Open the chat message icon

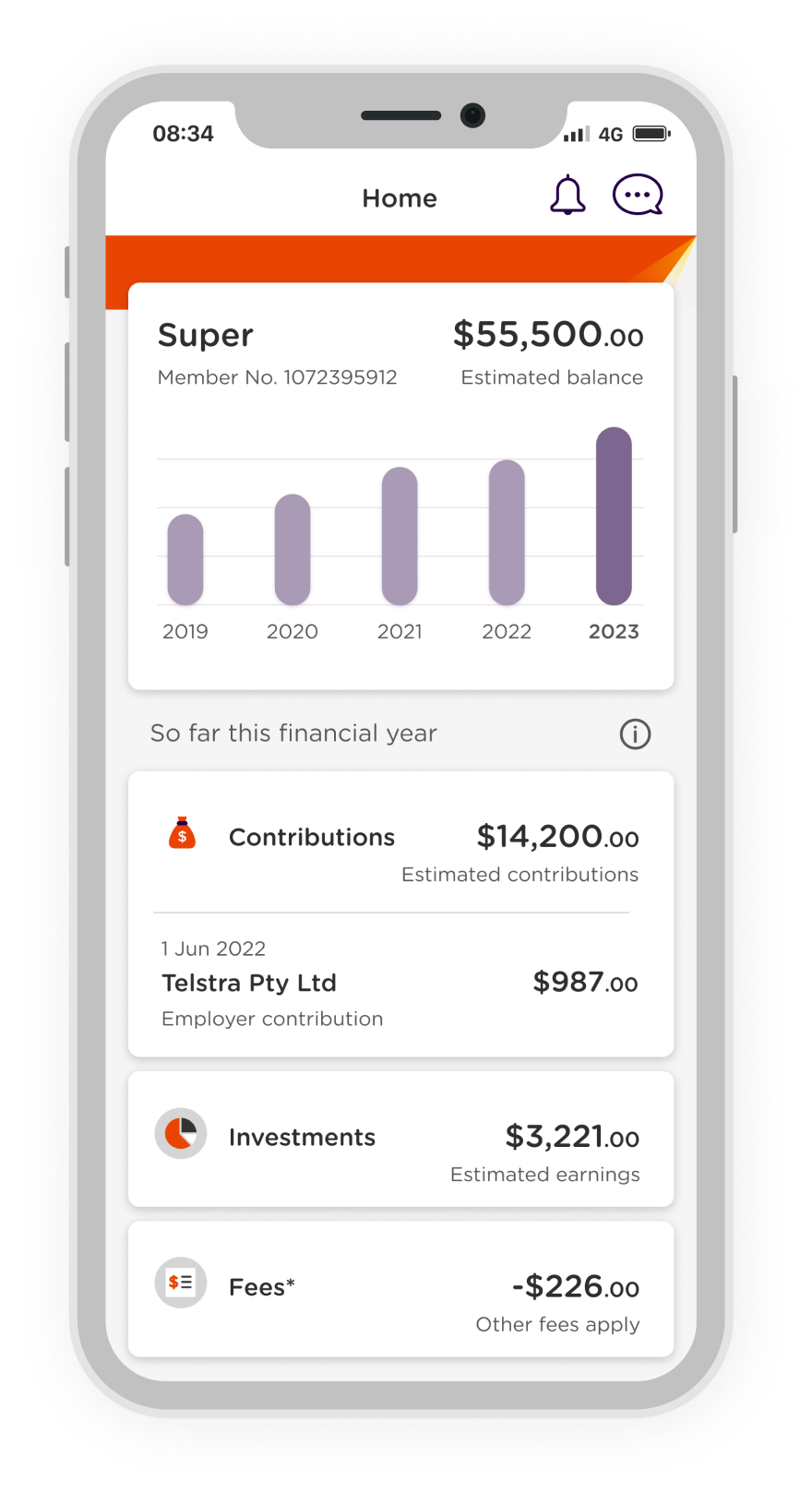click(x=638, y=196)
